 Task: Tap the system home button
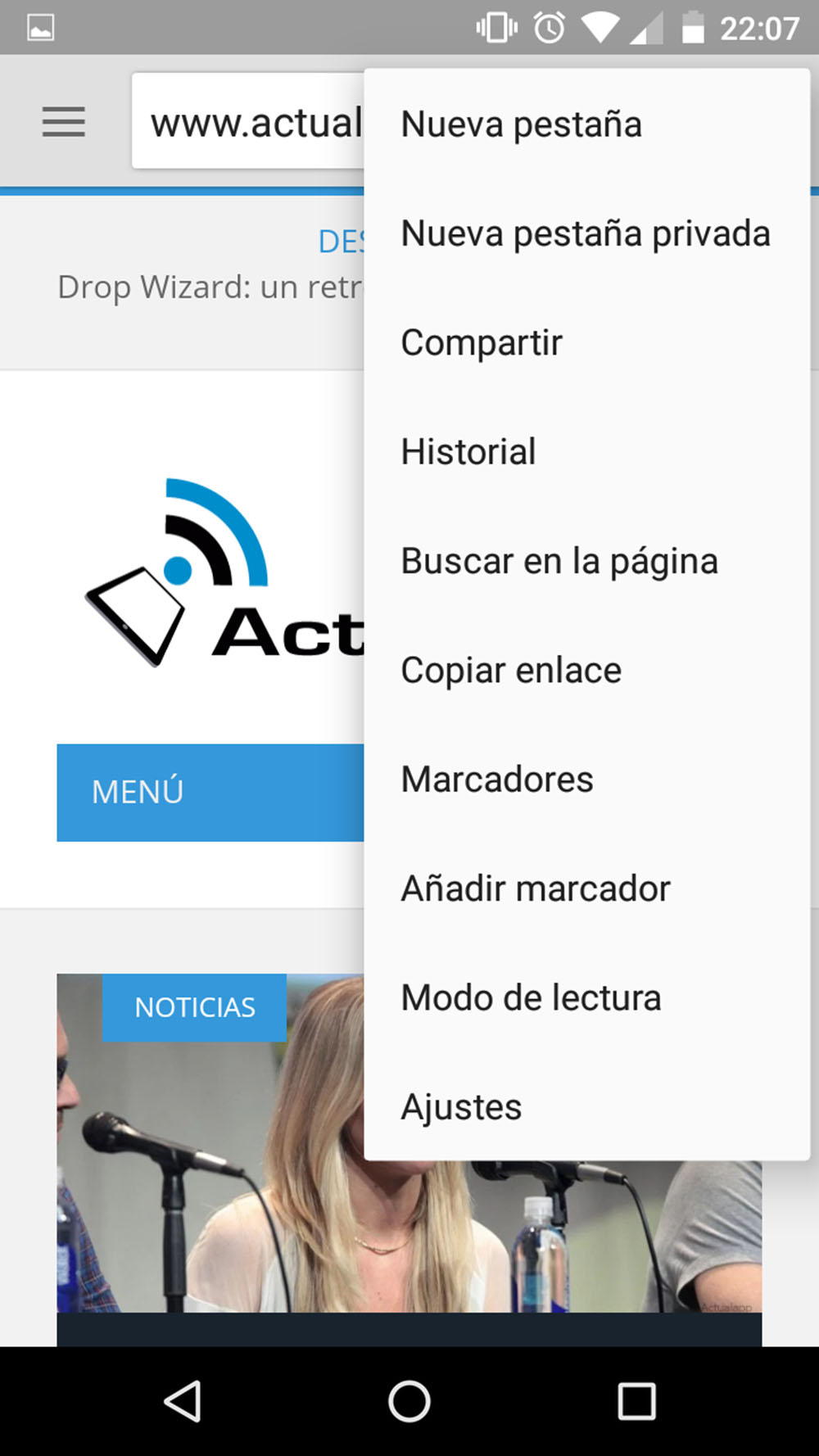pos(409,1401)
